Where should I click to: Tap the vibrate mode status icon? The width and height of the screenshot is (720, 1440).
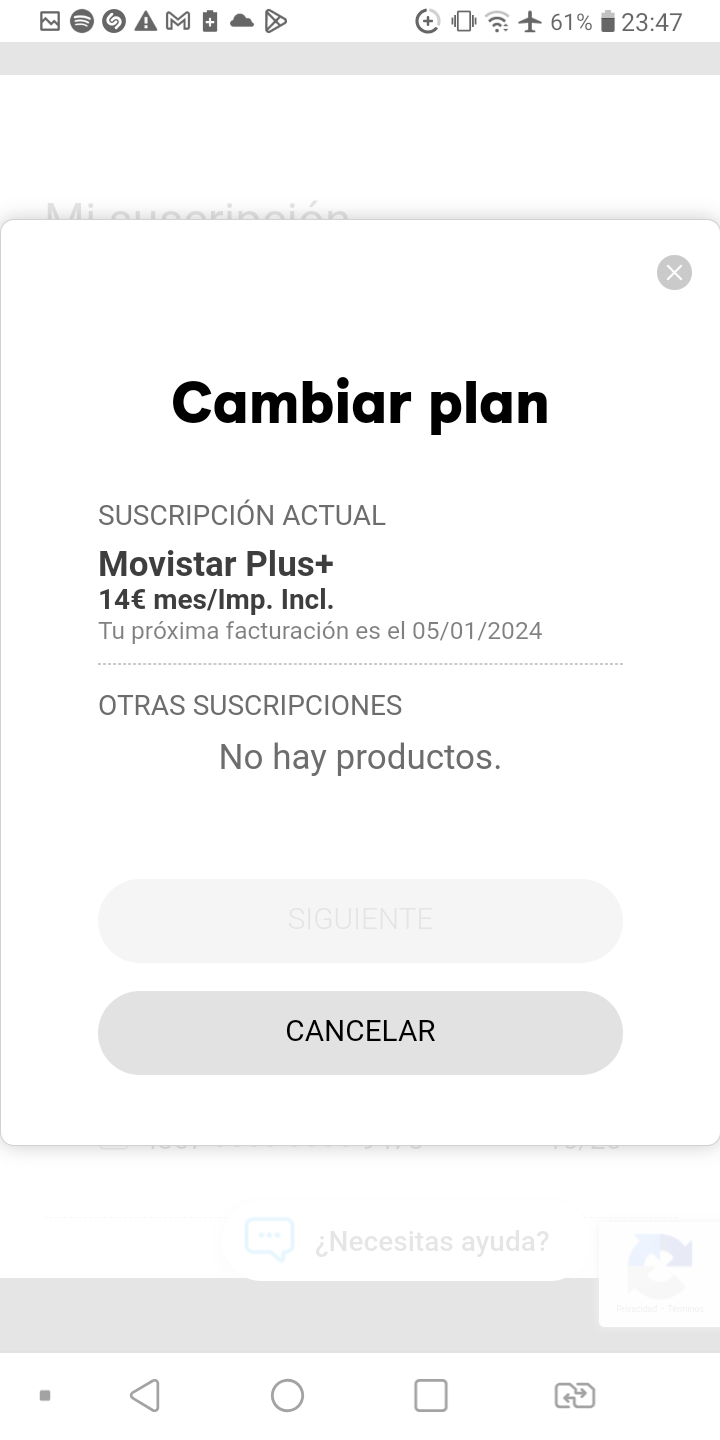coord(462,20)
